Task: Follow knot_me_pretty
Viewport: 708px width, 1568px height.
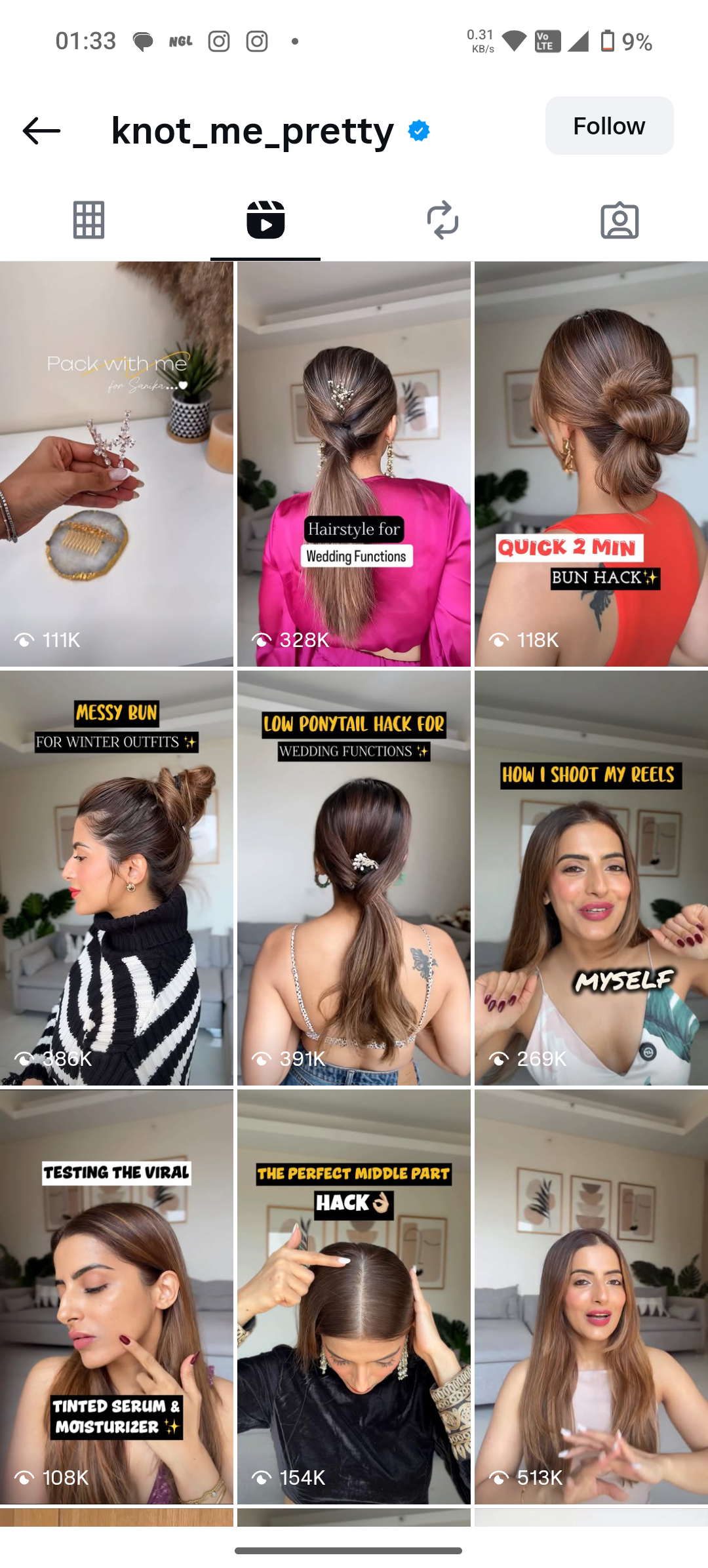Action: click(608, 126)
